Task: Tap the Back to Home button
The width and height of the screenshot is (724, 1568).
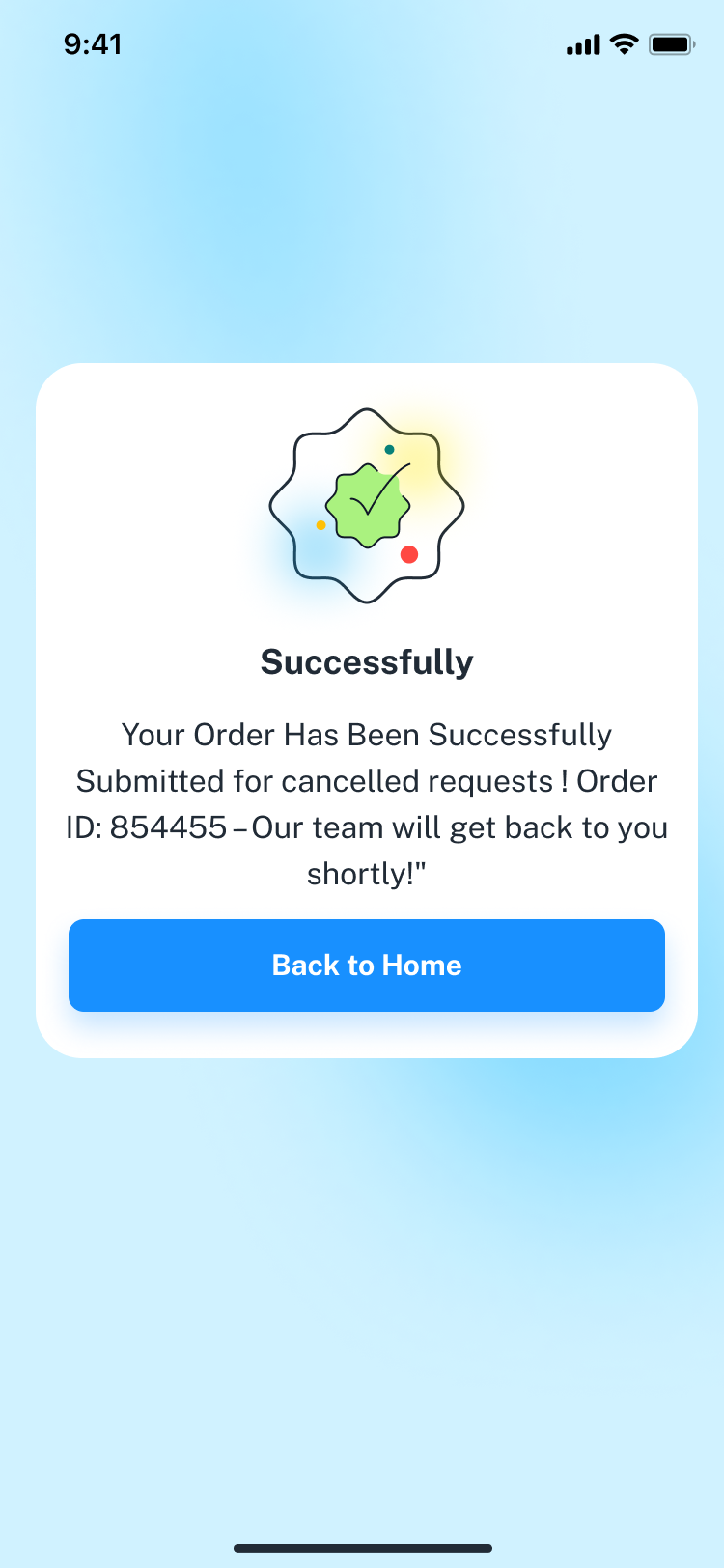Action: click(x=366, y=965)
